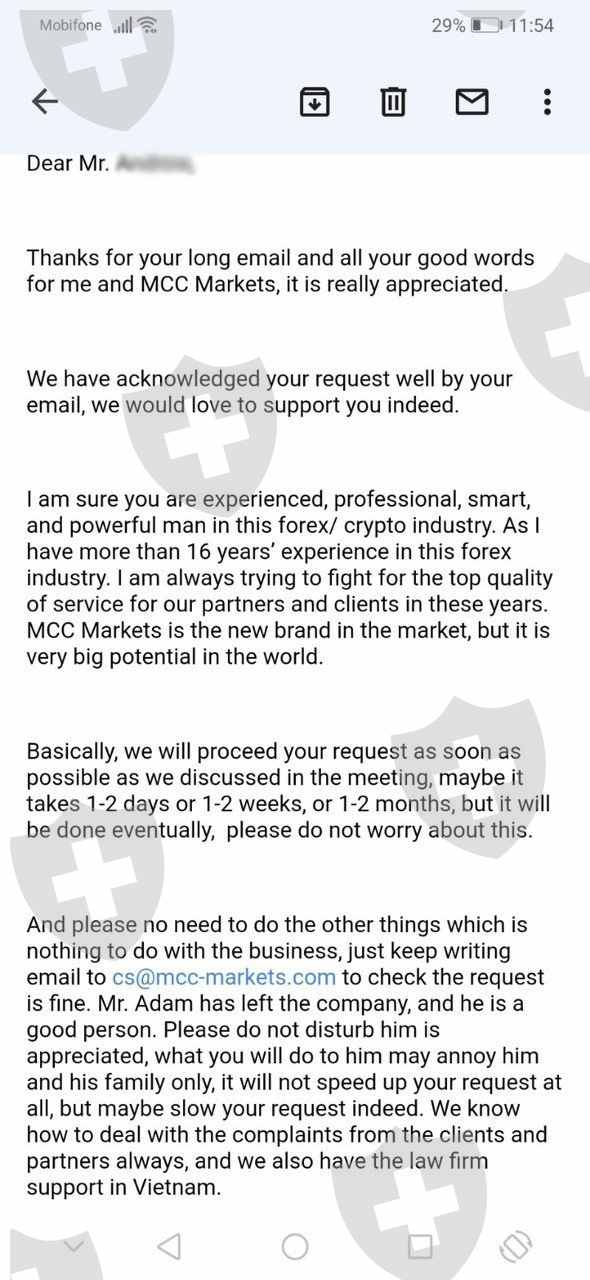Mark the email as unread
This screenshot has width=590, height=1280.
point(472,101)
